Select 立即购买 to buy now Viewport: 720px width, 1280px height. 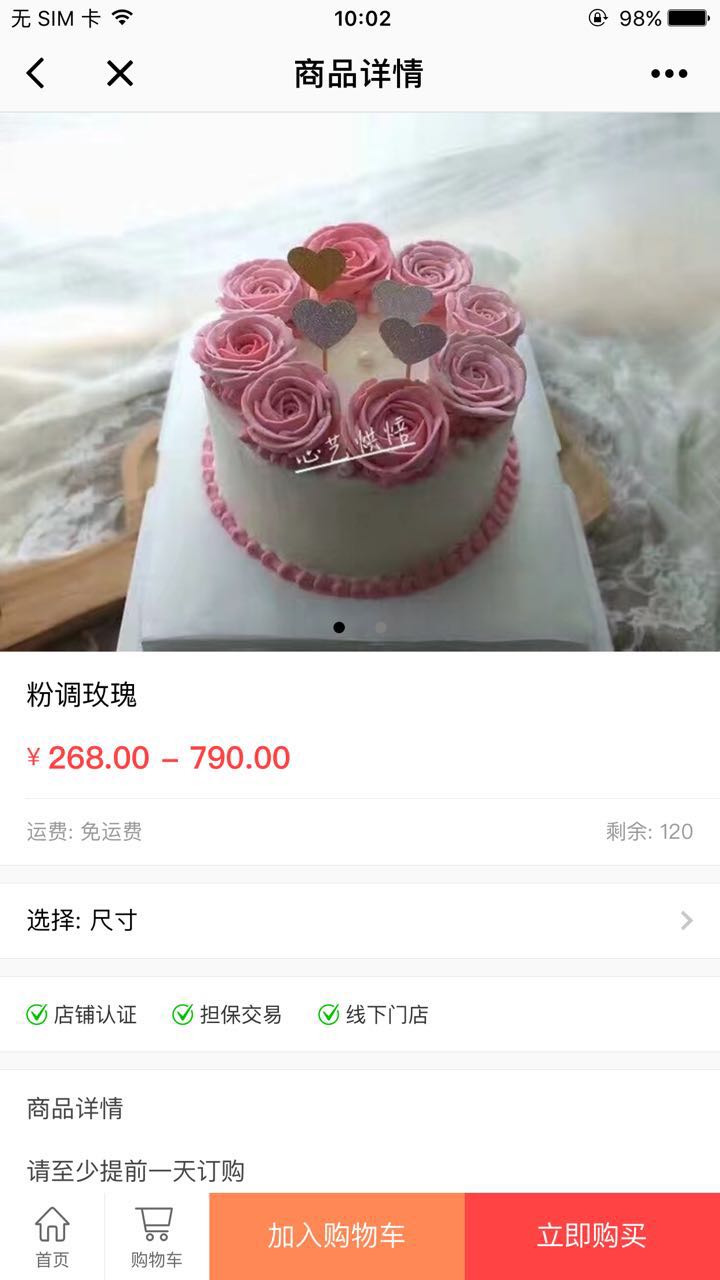click(x=592, y=1236)
